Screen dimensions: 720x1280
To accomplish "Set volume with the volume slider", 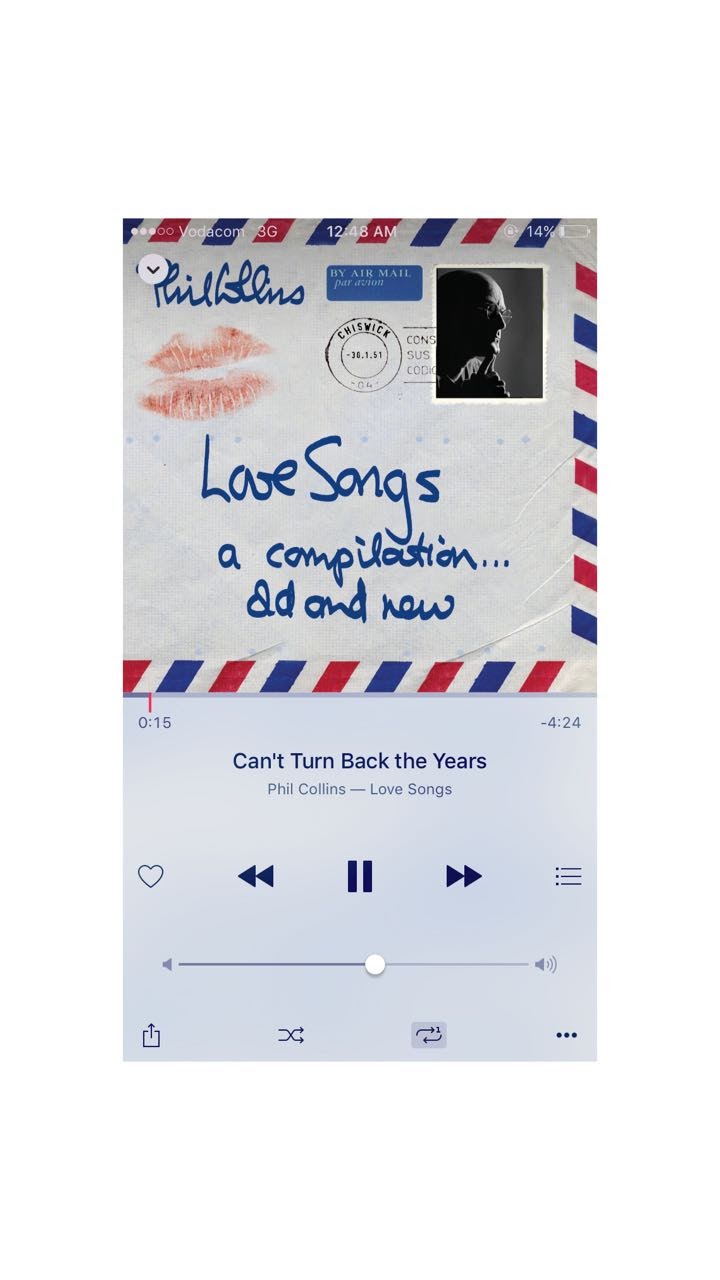I will pyautogui.click(x=375, y=964).
